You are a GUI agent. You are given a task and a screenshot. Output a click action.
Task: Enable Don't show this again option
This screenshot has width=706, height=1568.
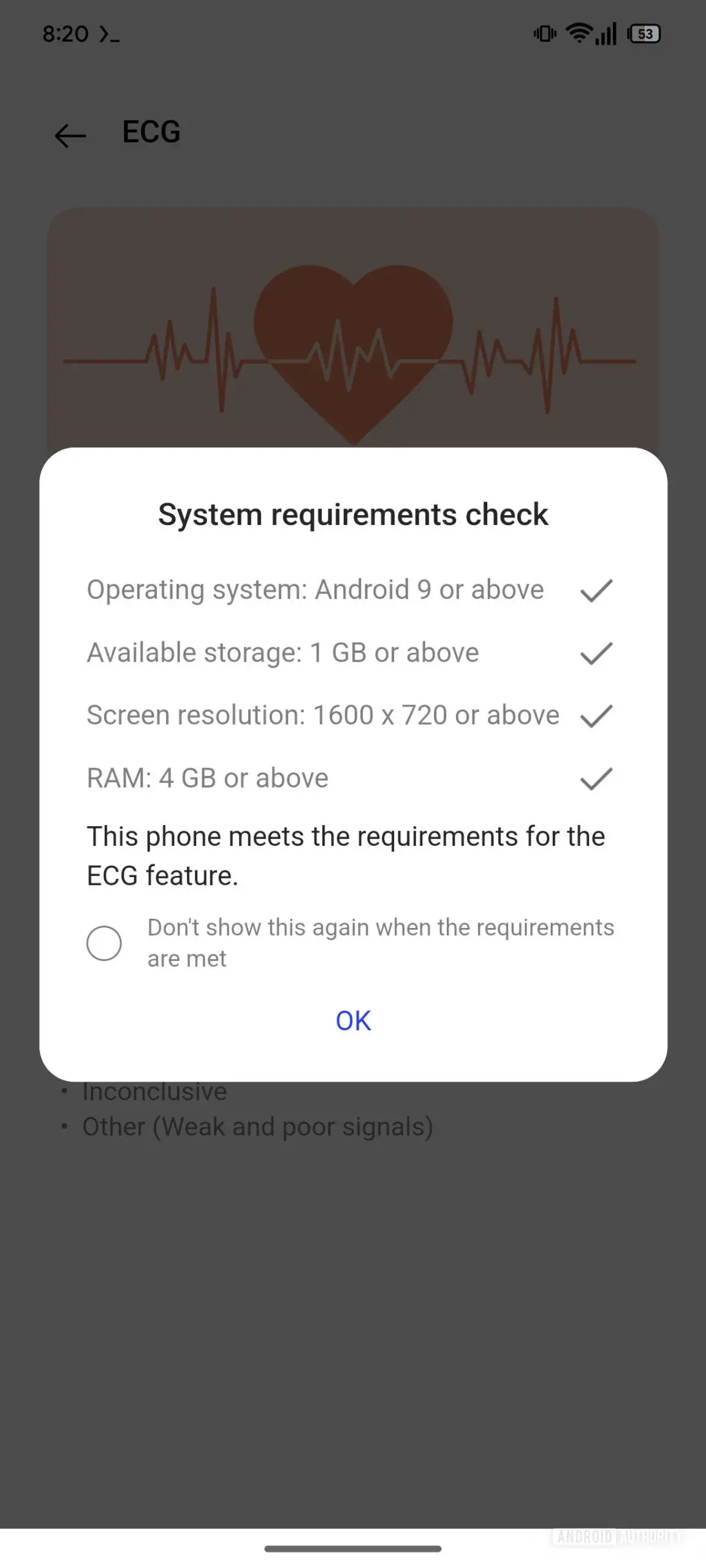click(104, 943)
